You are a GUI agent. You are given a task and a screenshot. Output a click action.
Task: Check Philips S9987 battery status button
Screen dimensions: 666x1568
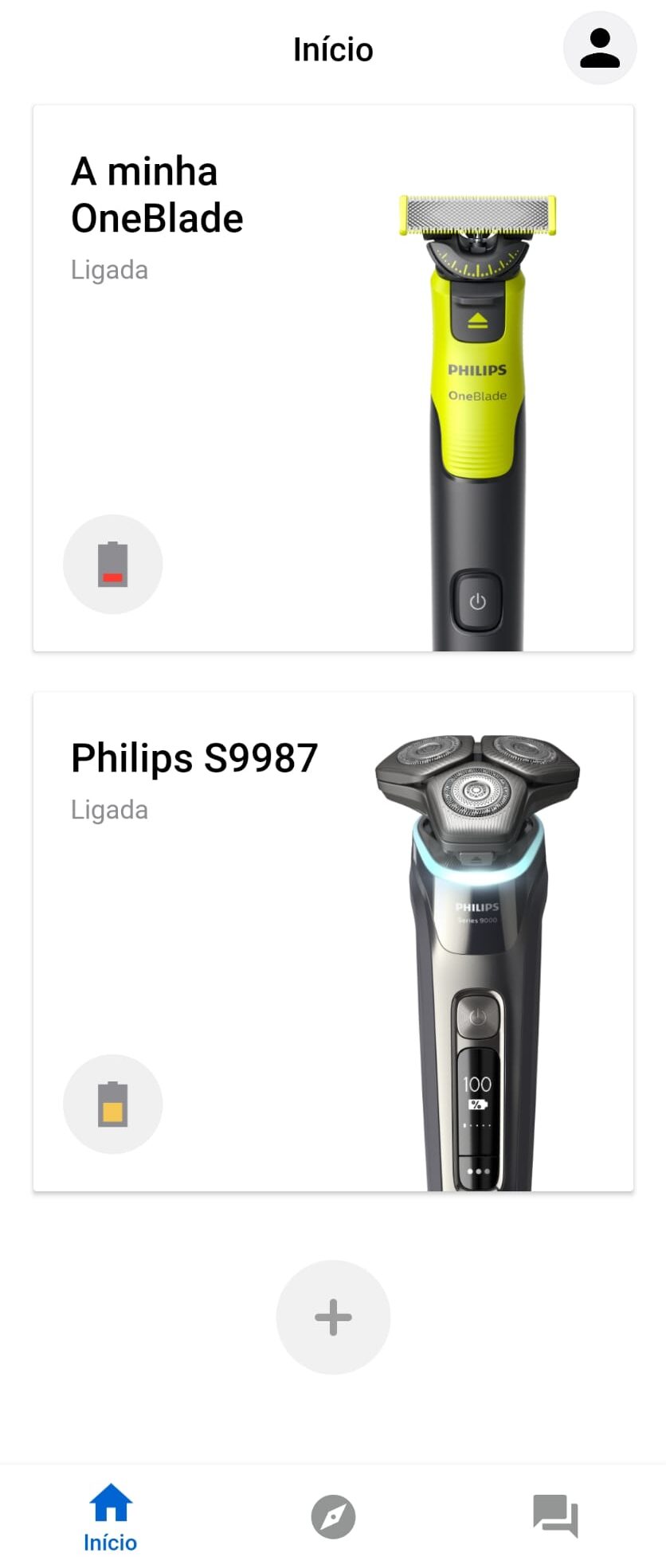point(112,1104)
